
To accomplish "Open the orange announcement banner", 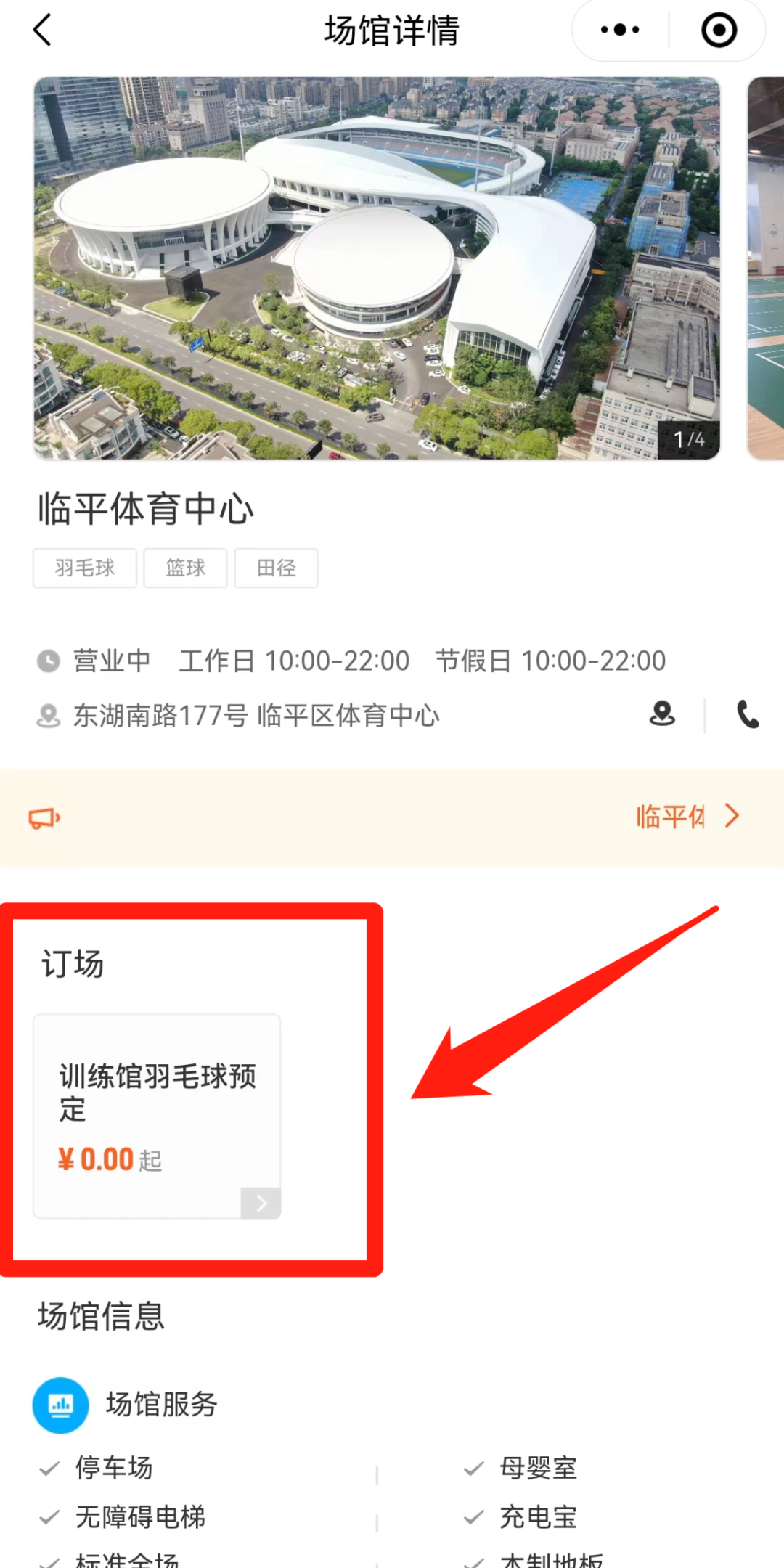I will 392,817.
